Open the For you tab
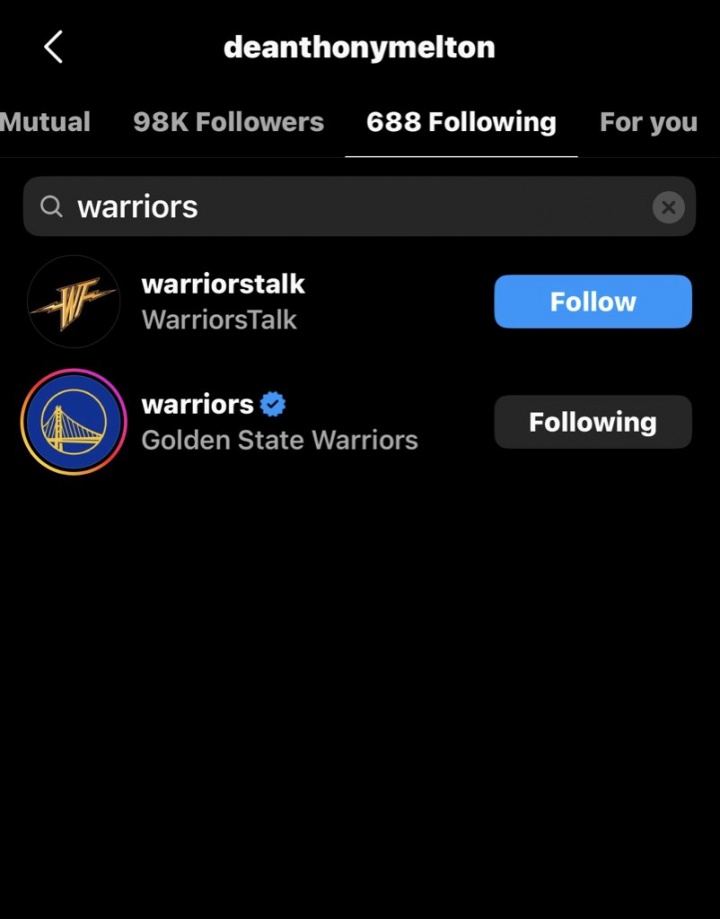Screen dimensions: 720x919 (x=648, y=122)
